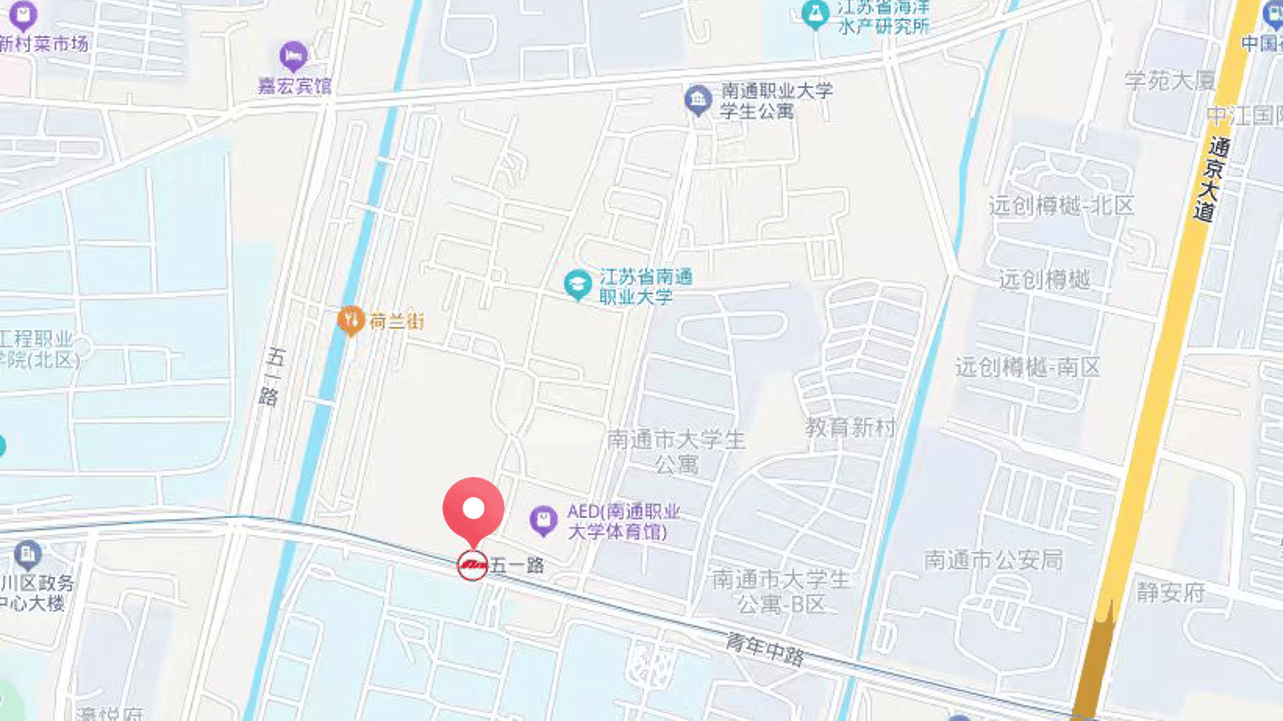Image resolution: width=1283 pixels, height=721 pixels.
Task: Open the 江苏省南通职业大学 school marker
Action: point(577,285)
